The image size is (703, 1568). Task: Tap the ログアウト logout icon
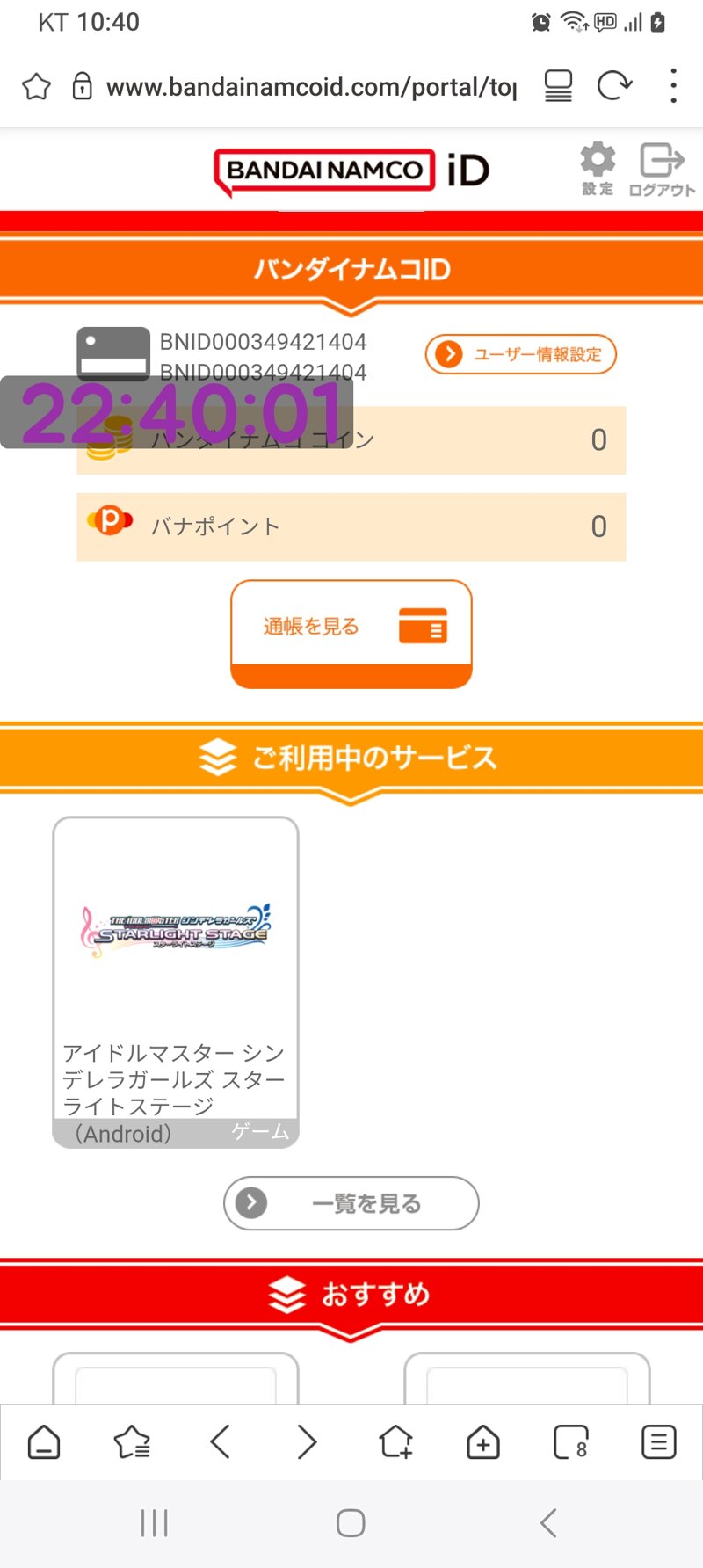click(x=662, y=169)
